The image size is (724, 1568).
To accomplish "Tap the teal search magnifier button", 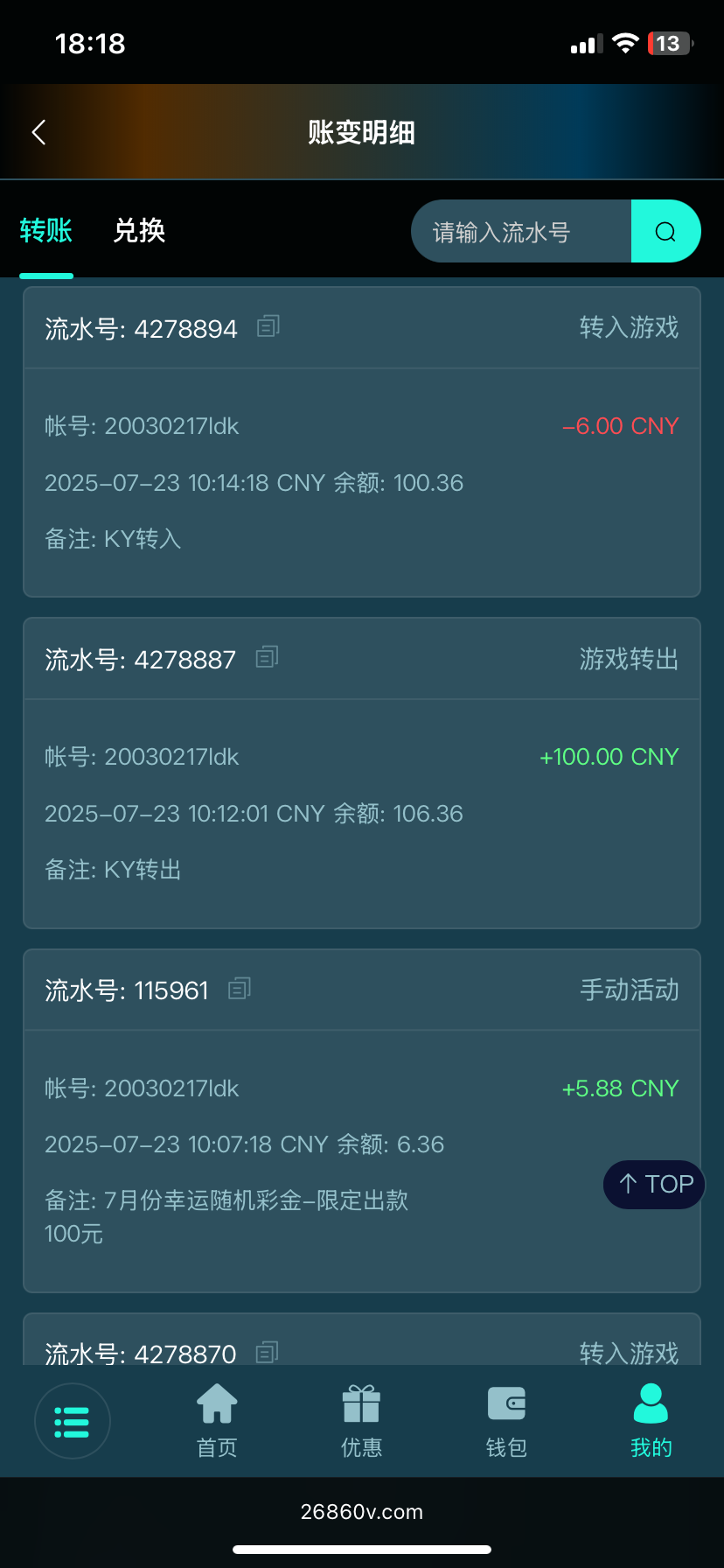I will coord(665,232).
